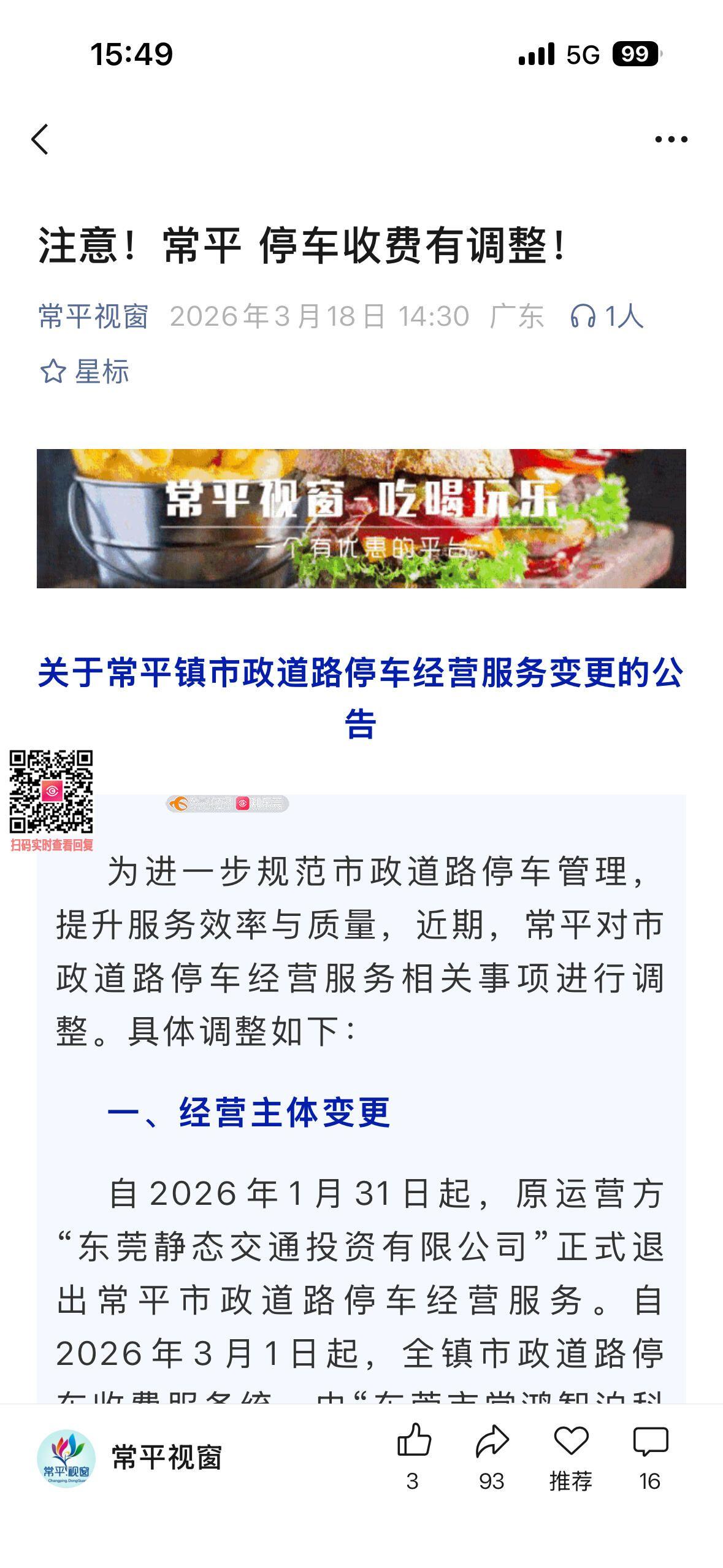Open the comments bubble
This screenshot has height=1568, width=723.
coord(650,1440)
